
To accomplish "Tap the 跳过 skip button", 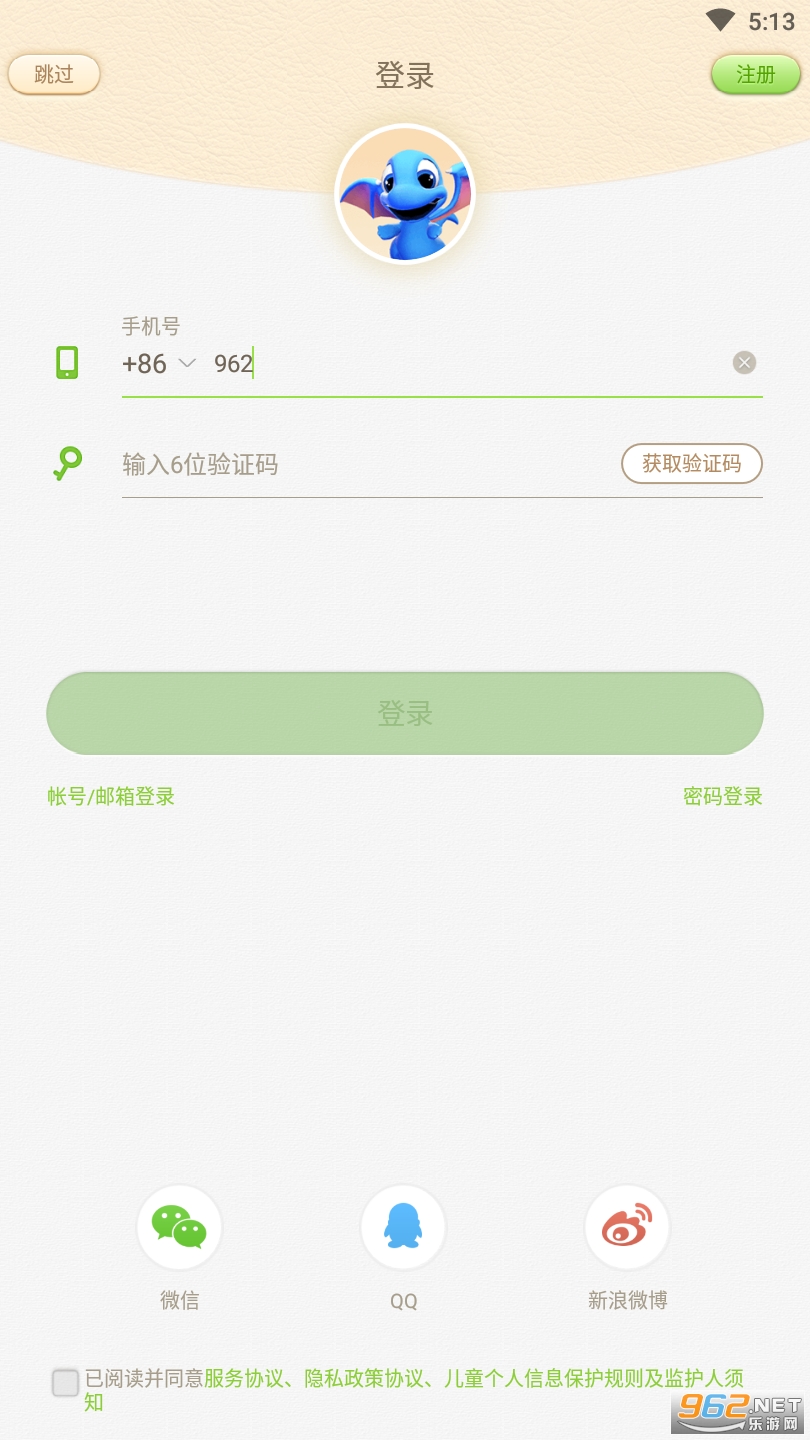I will [54, 75].
